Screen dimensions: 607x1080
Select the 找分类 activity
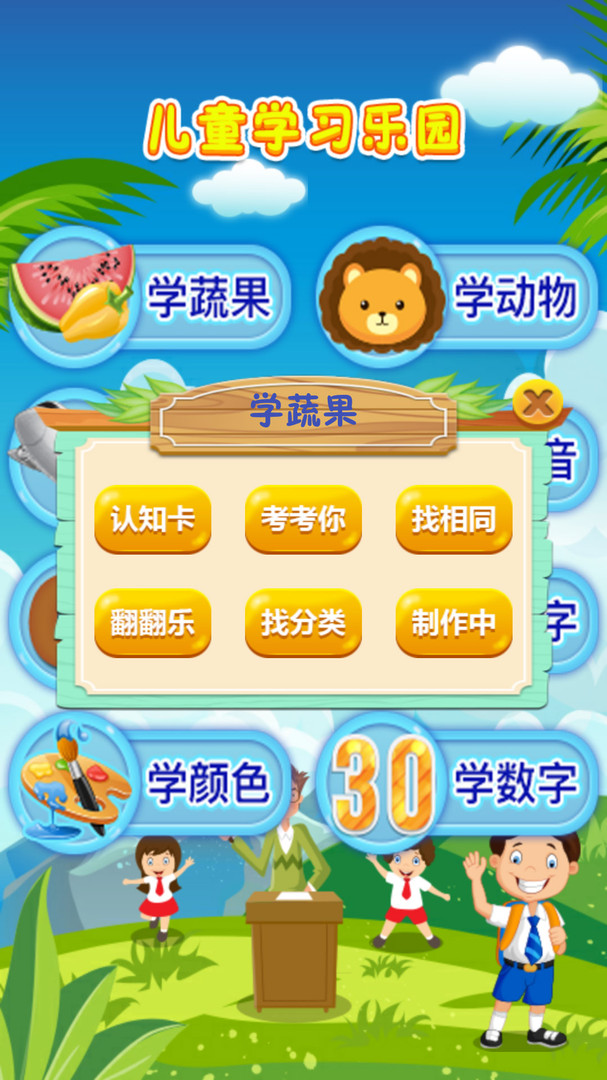(303, 623)
